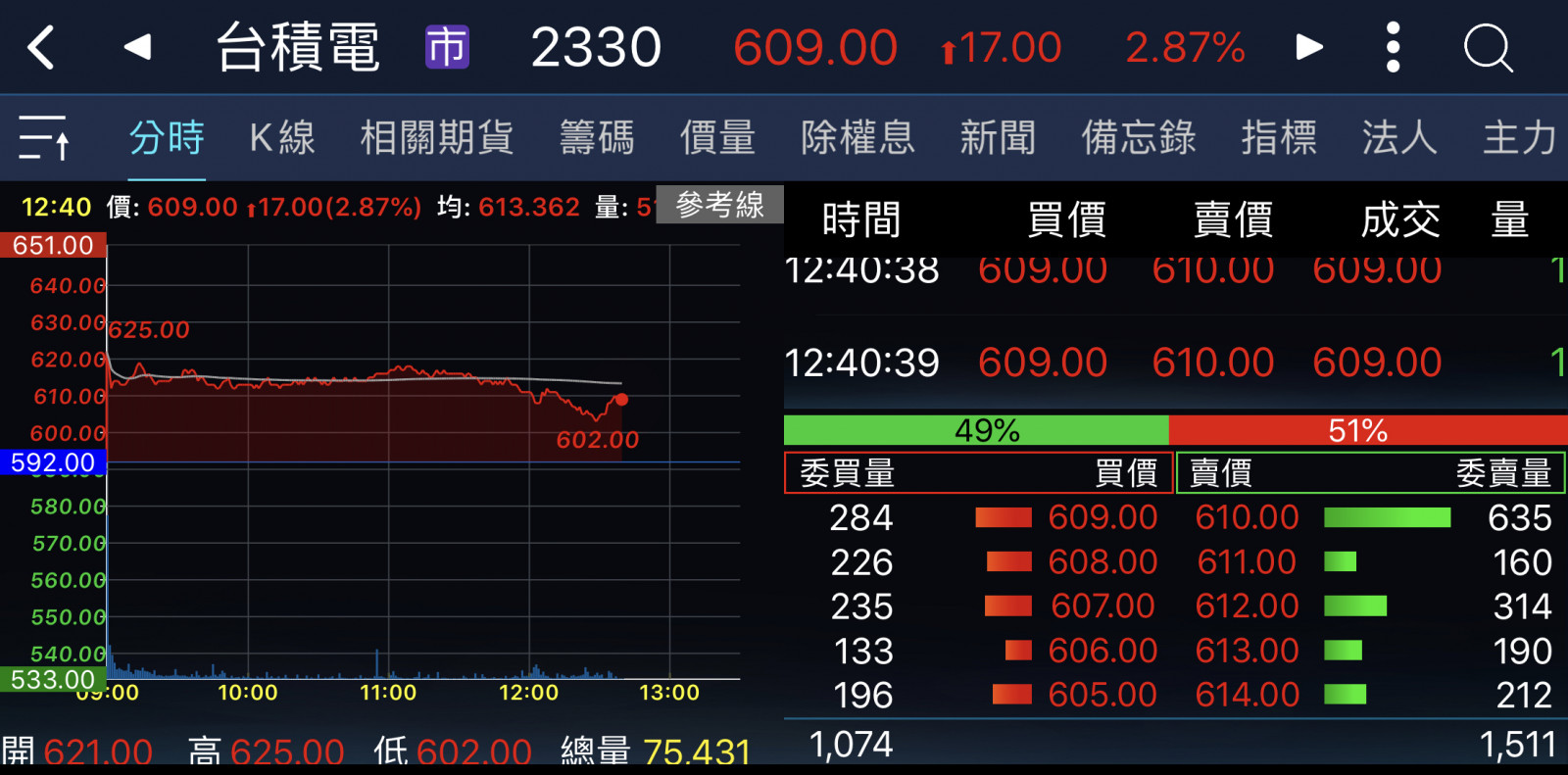Open the 新聞 tab
The height and width of the screenshot is (775, 1568).
coord(998,137)
